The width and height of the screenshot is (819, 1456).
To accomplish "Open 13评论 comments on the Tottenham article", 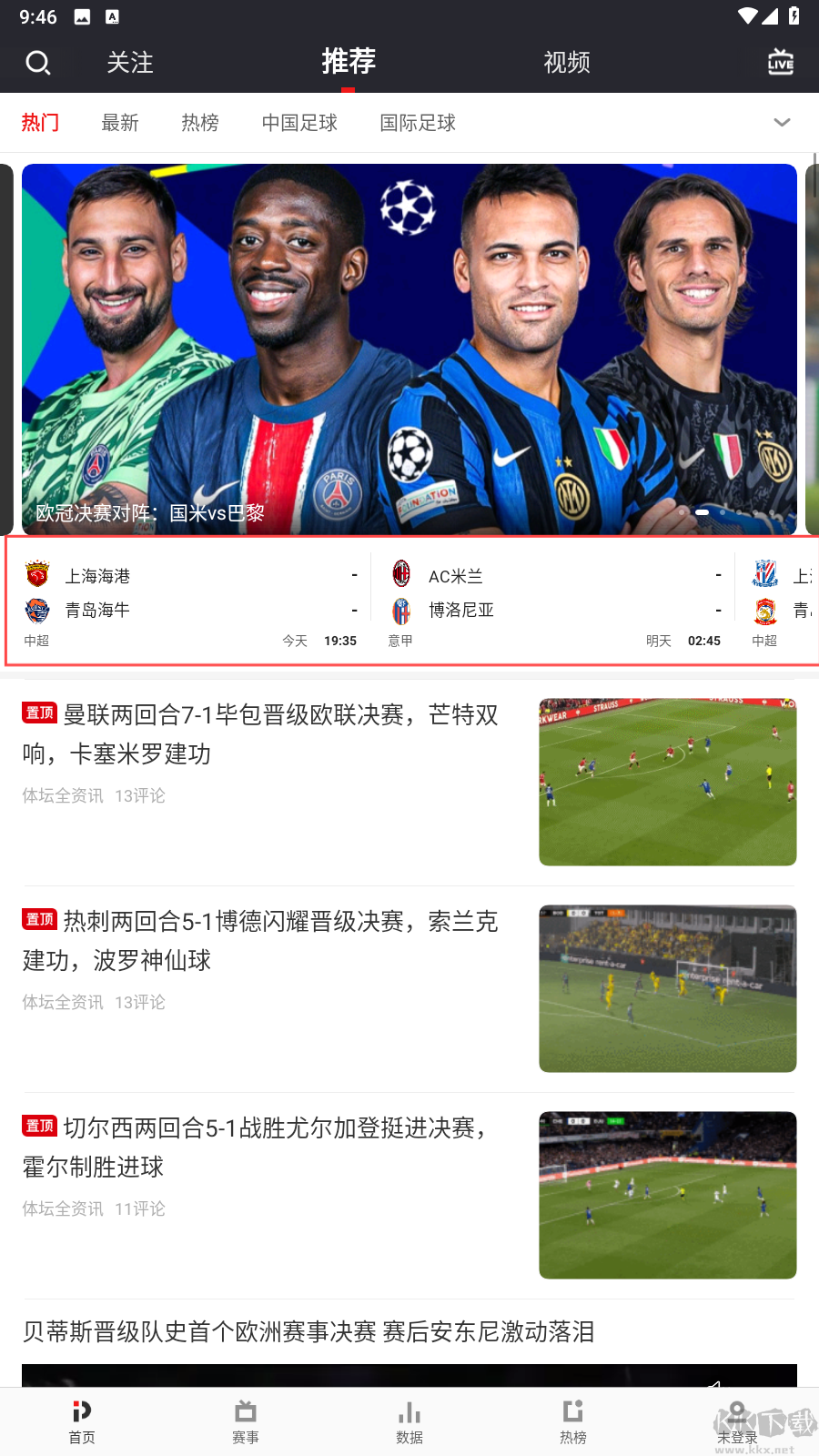I will click(140, 1002).
